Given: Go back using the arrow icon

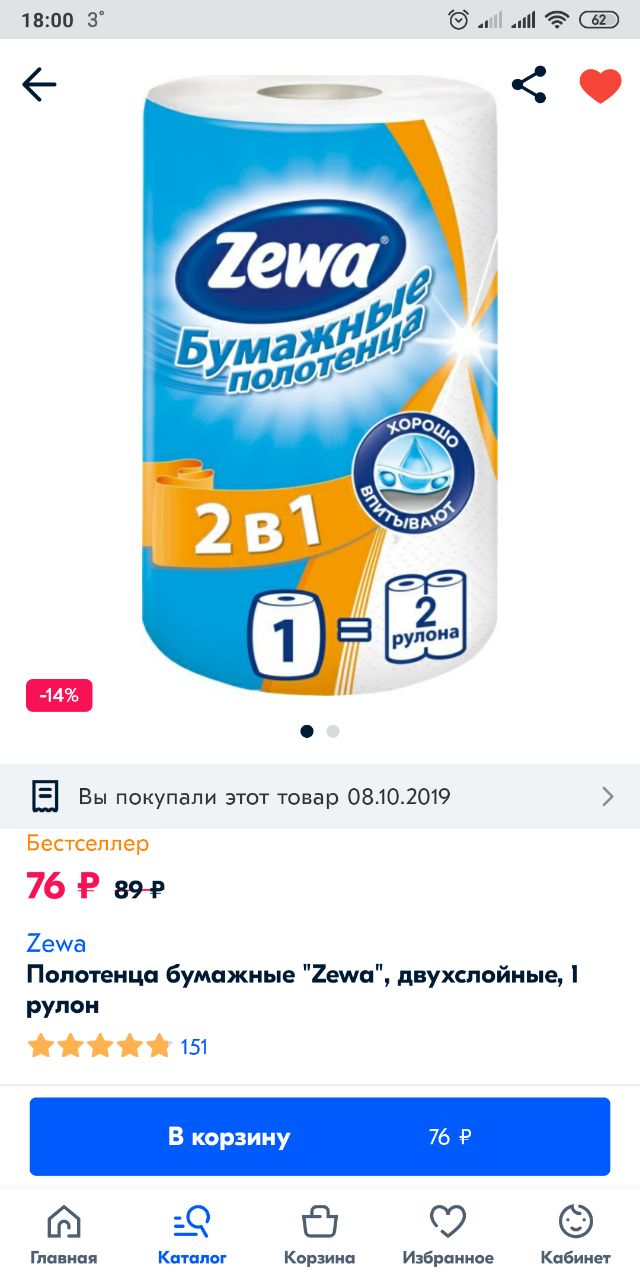Looking at the screenshot, I should pyautogui.click(x=39, y=85).
